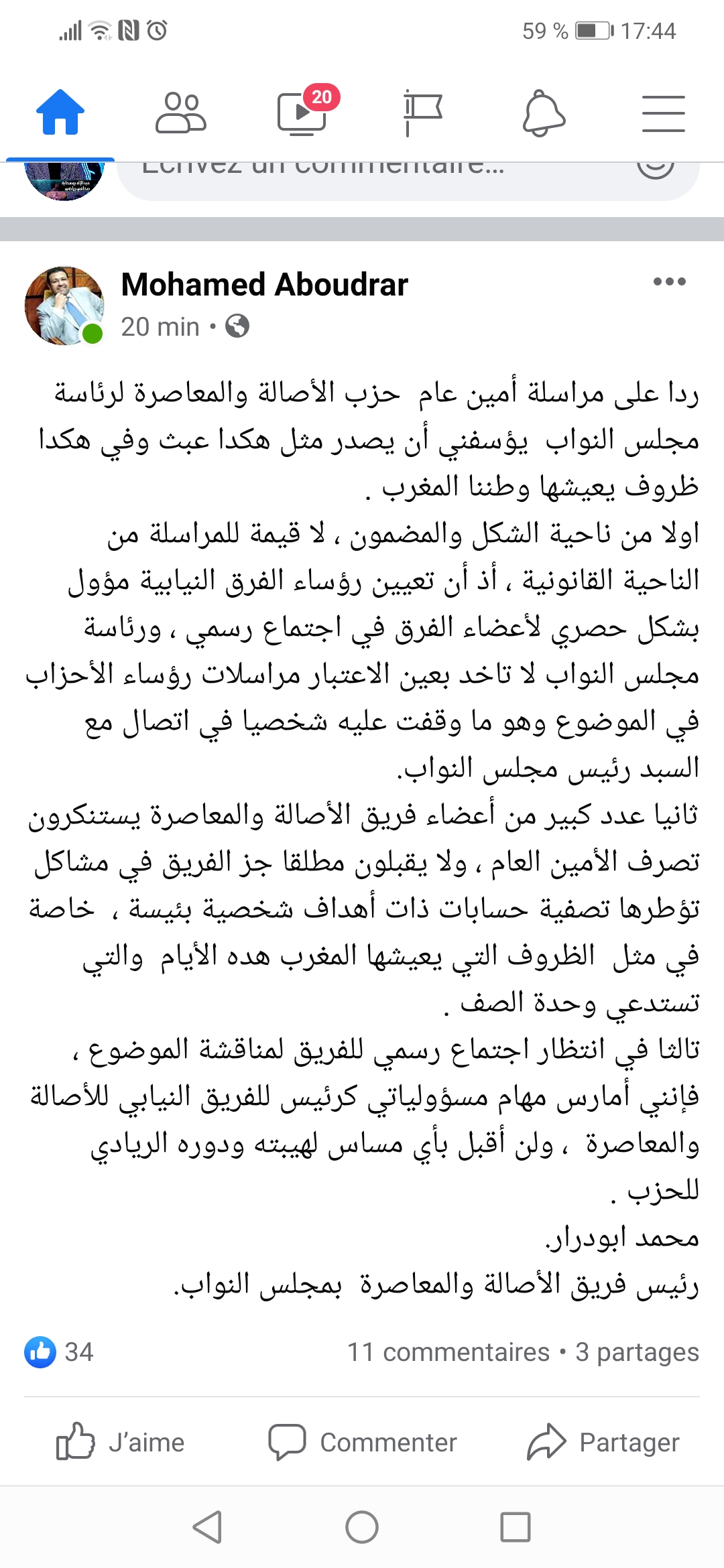724x1568 pixels.
Task: Open the Watch videos tab
Action: 303,113
